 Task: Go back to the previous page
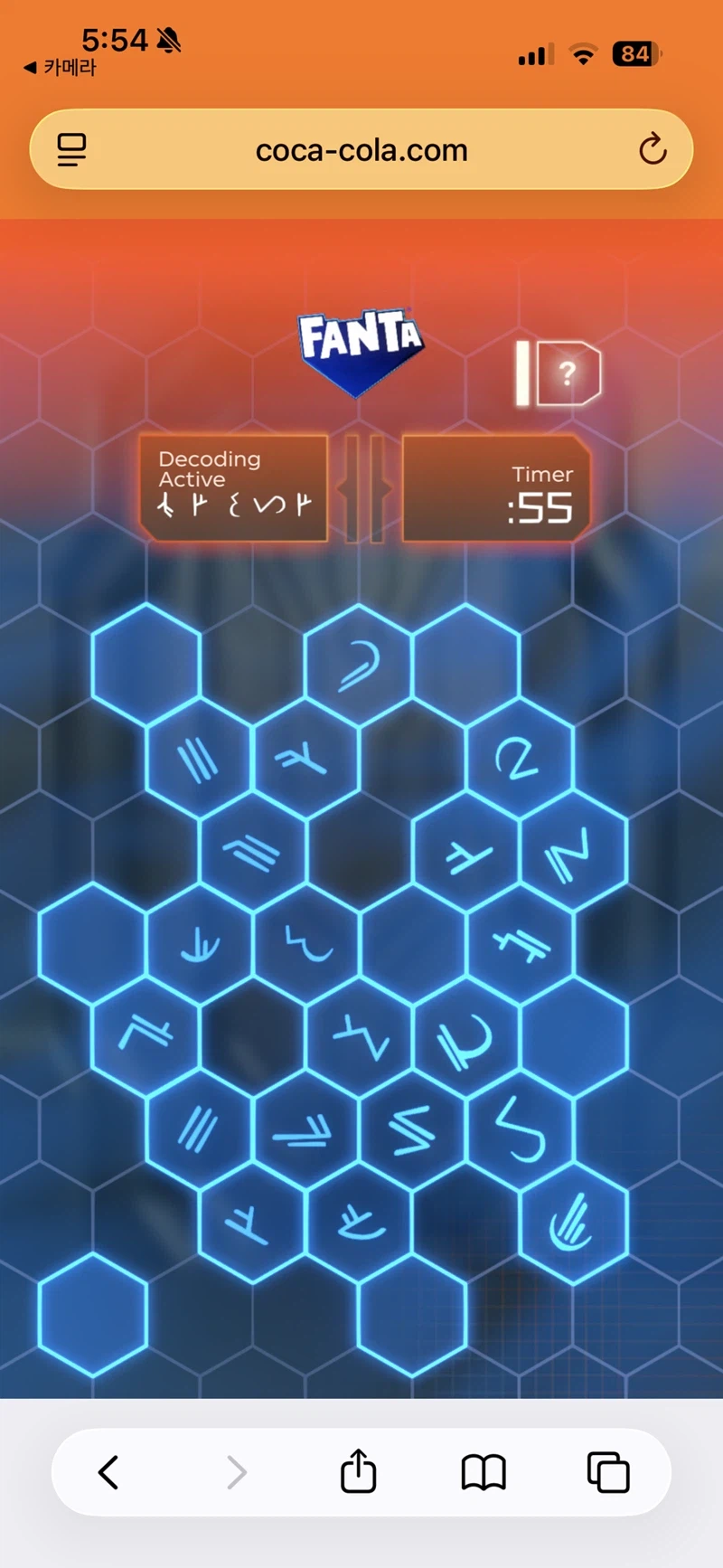[x=108, y=1472]
